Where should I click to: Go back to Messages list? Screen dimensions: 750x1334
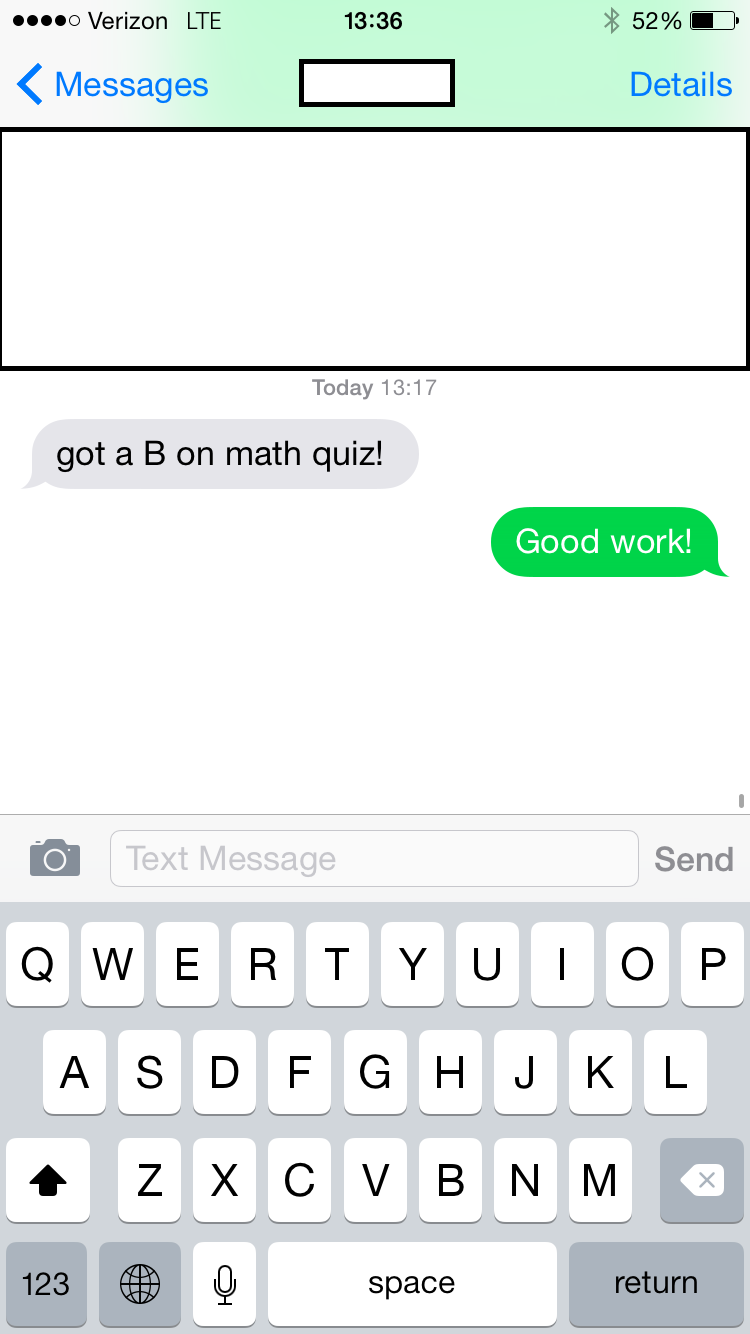click(112, 85)
